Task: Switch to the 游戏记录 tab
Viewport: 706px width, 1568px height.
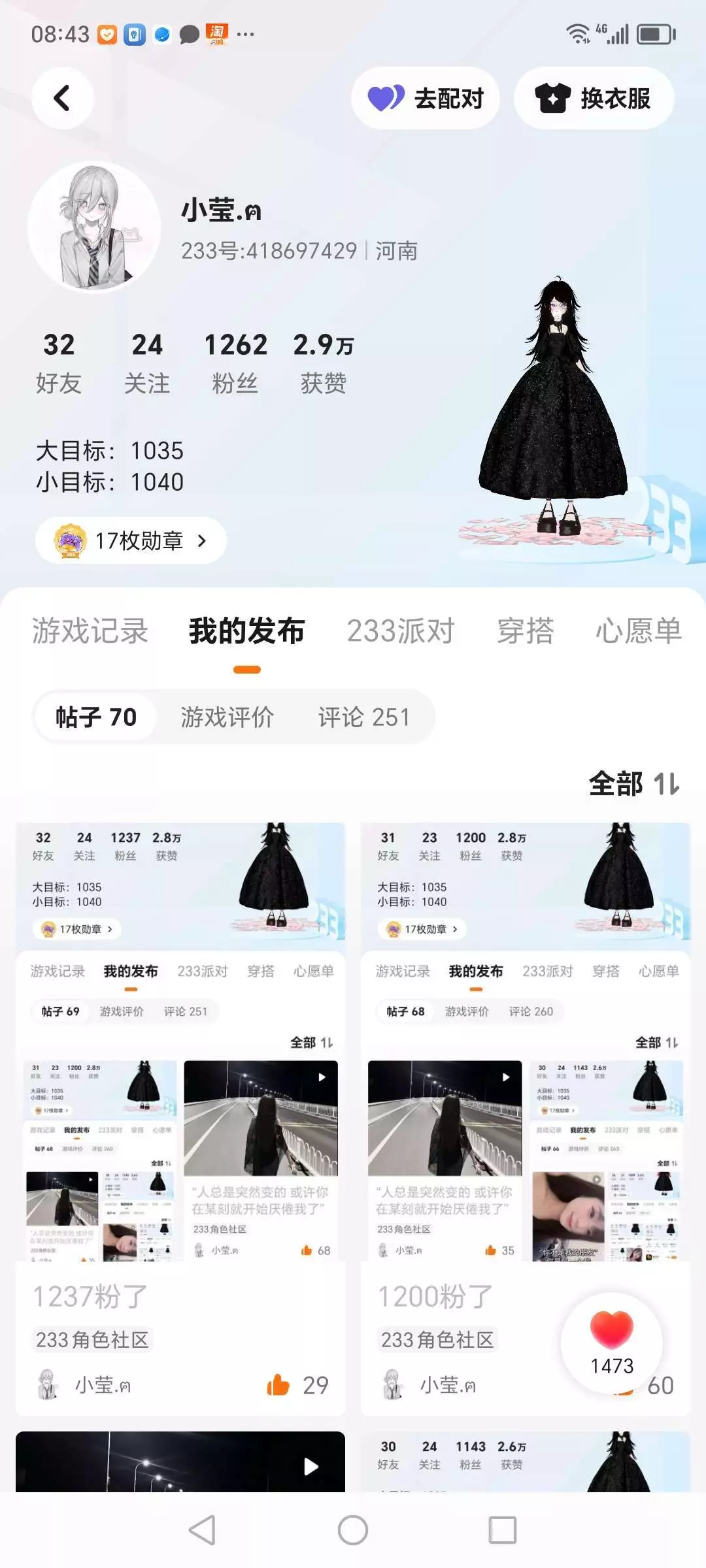Action: [90, 631]
